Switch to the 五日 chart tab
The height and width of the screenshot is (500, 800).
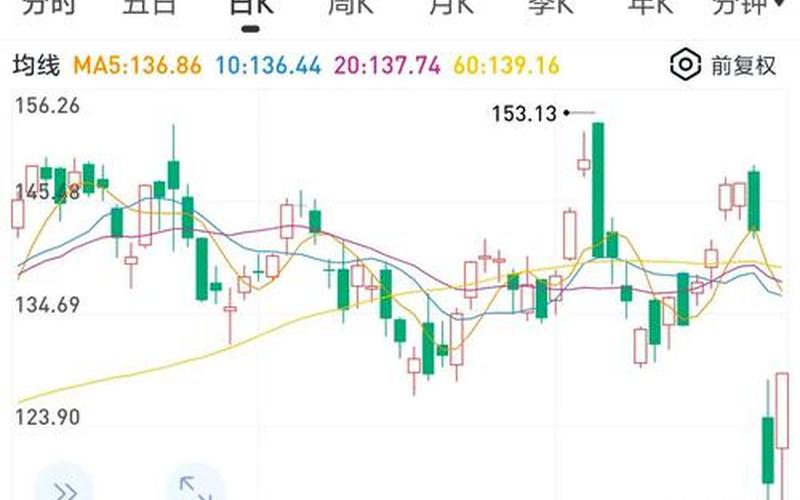click(x=148, y=8)
